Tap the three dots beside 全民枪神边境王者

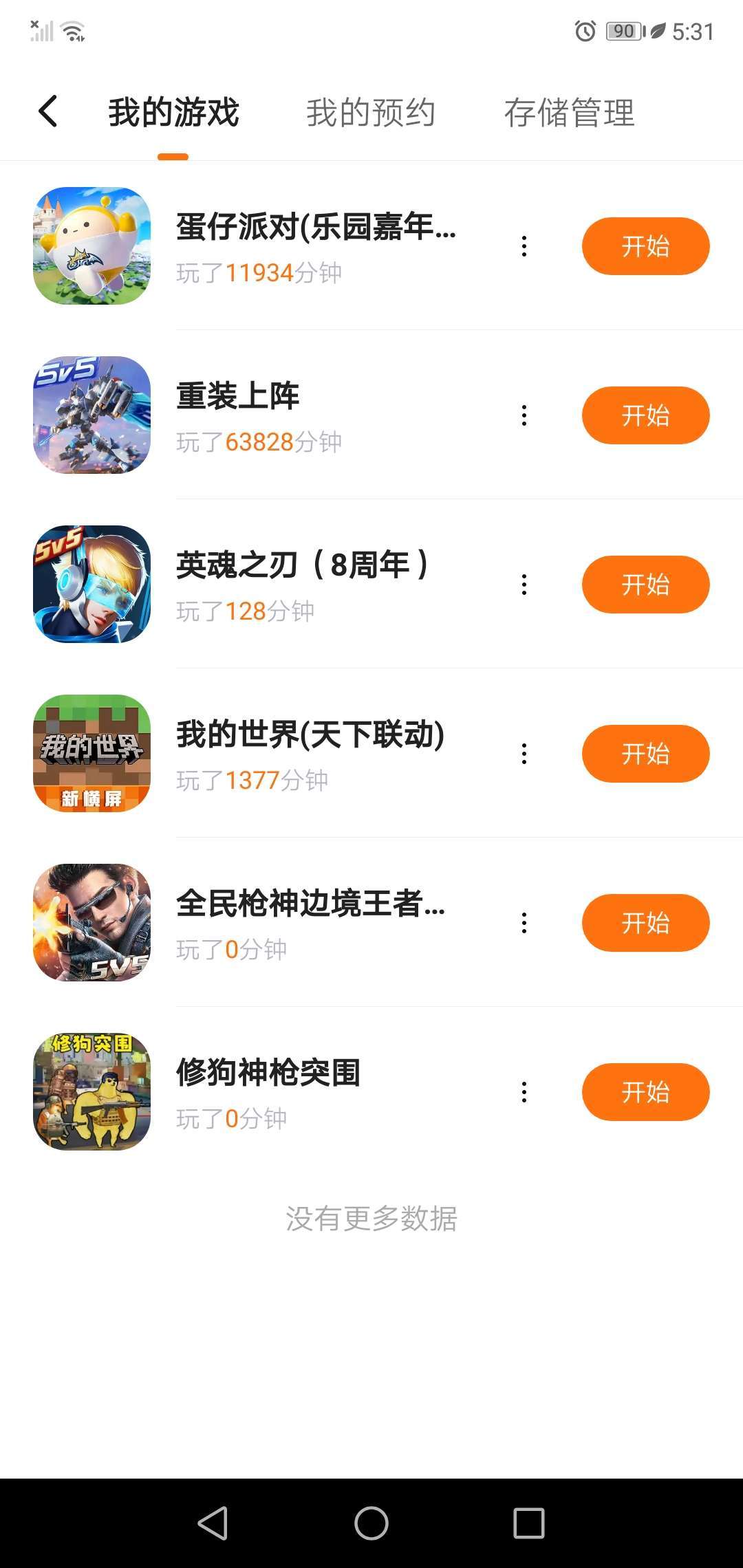click(x=524, y=923)
